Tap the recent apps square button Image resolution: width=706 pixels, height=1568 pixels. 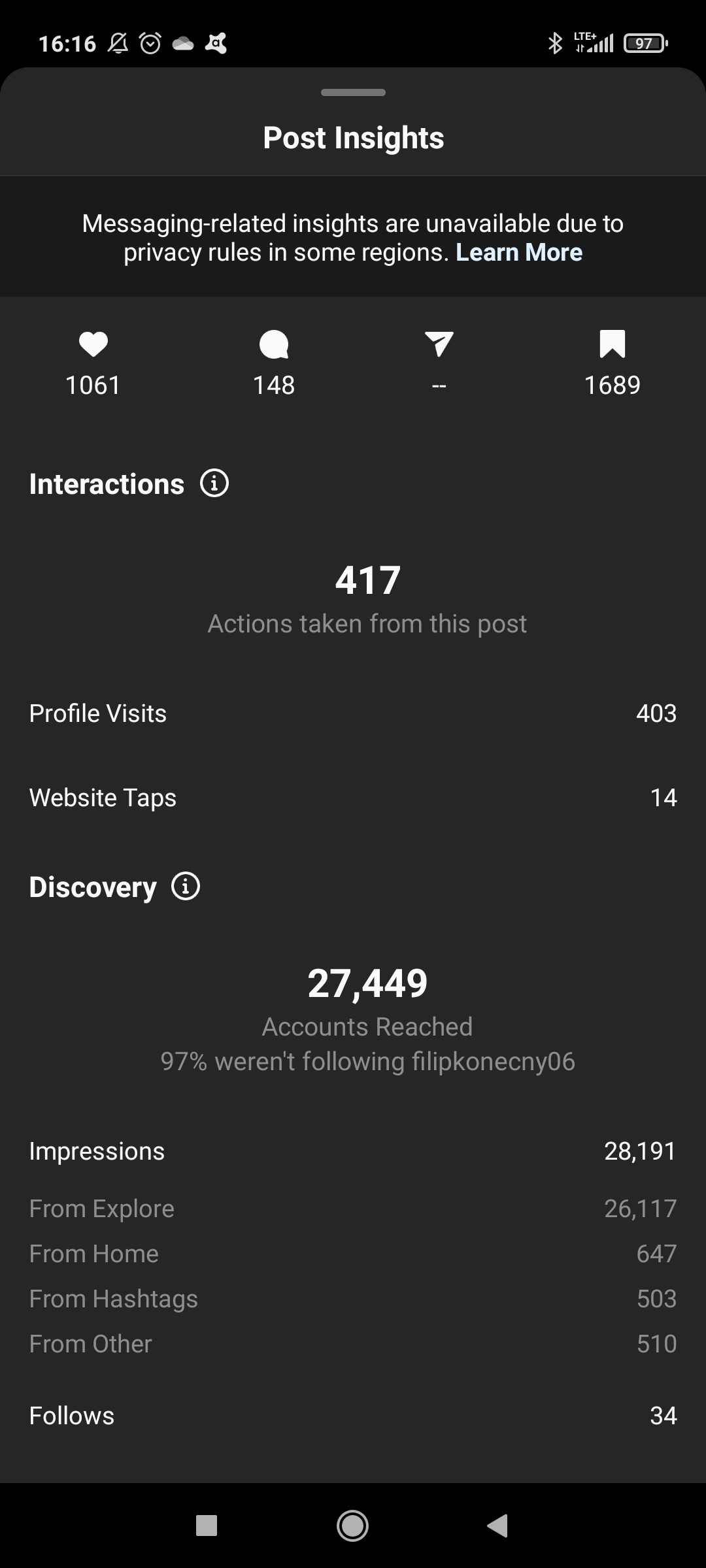(207, 1527)
